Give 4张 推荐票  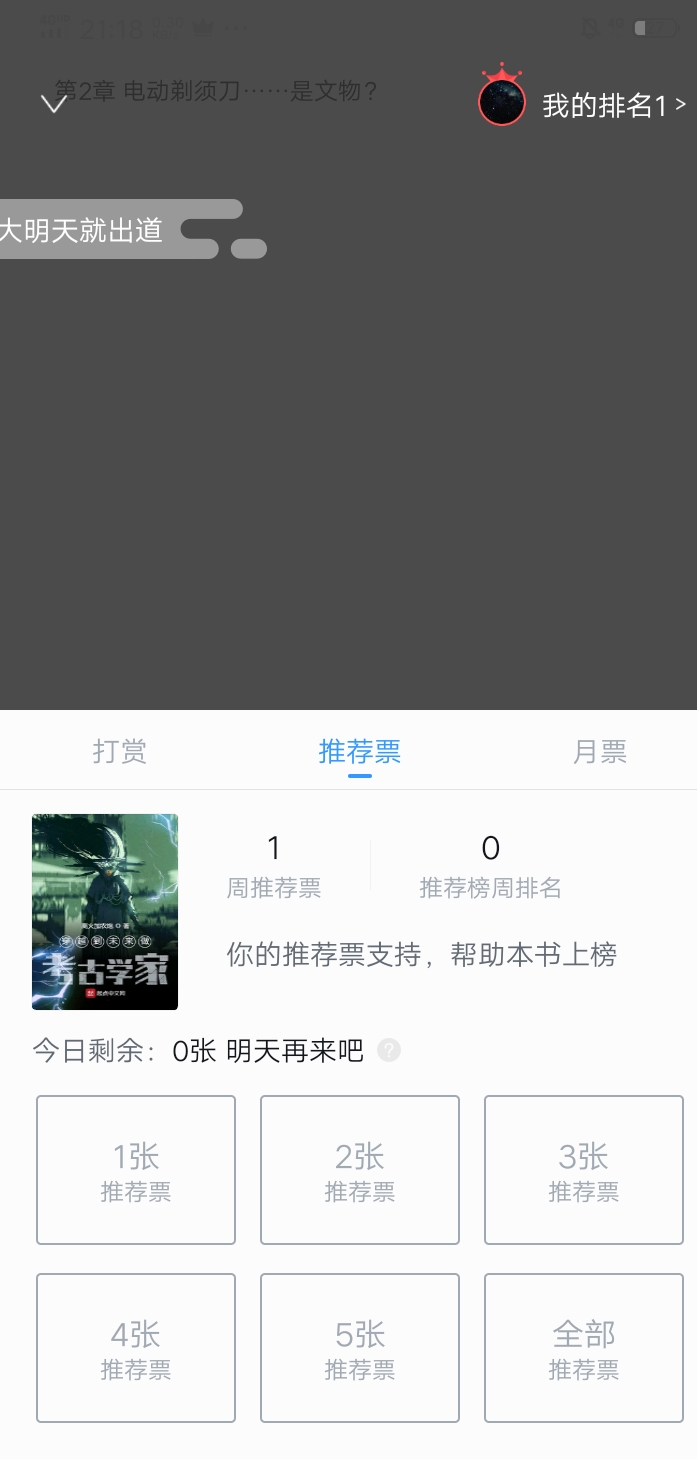[136, 1348]
